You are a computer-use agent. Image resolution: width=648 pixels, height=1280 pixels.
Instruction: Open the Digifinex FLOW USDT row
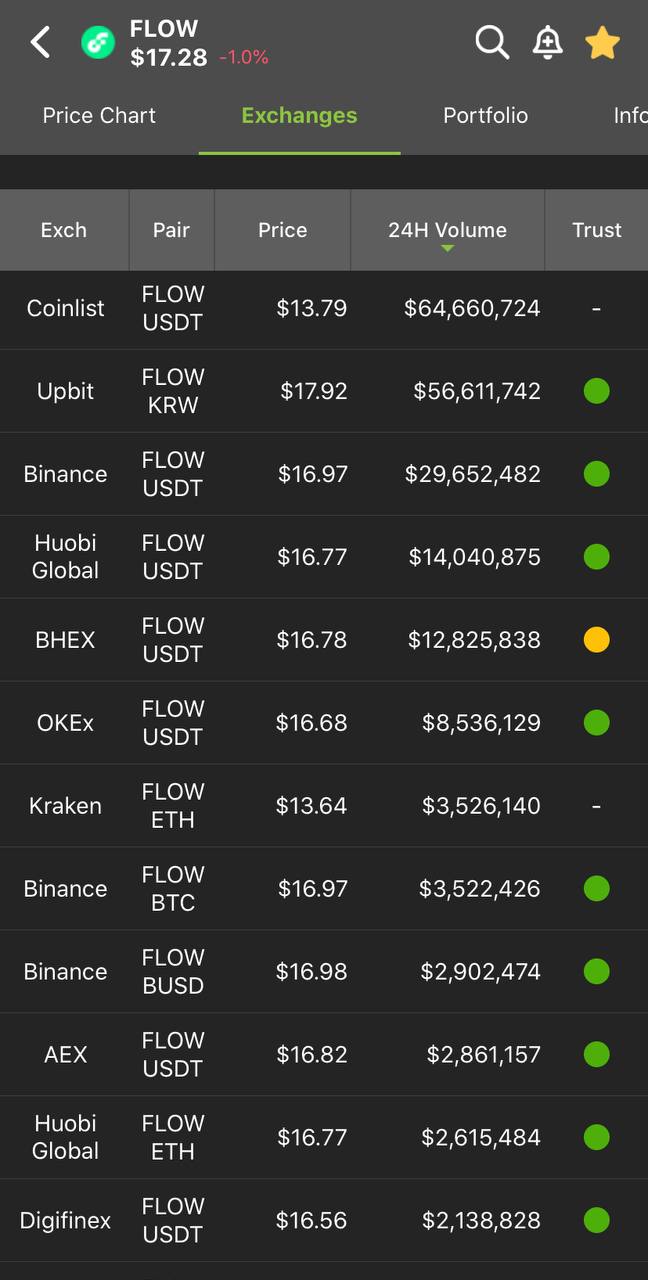point(324,1221)
